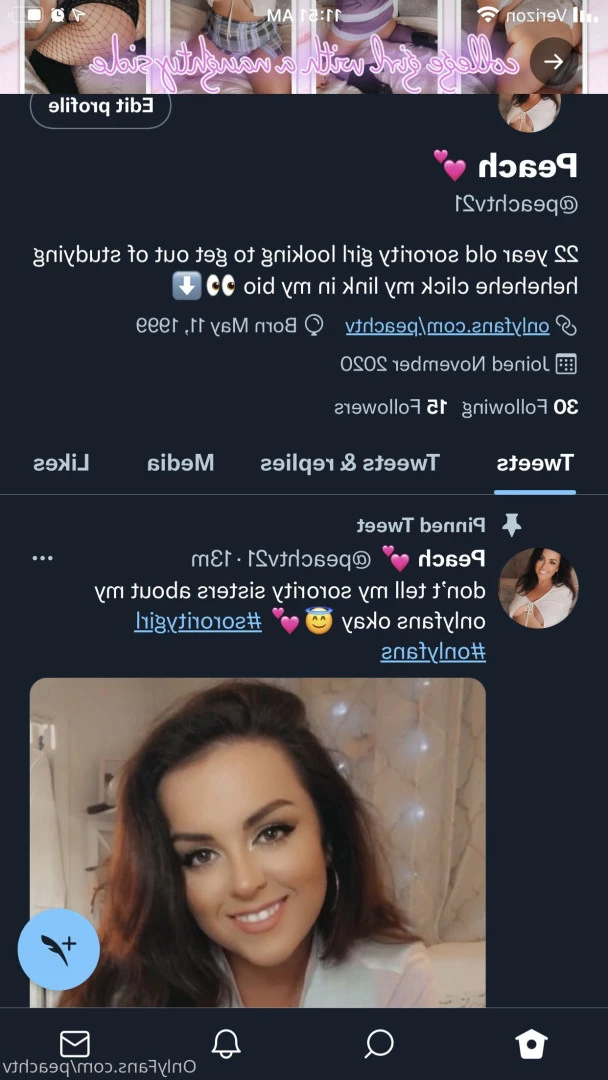Open the Messages envelope tab

tap(75, 1044)
